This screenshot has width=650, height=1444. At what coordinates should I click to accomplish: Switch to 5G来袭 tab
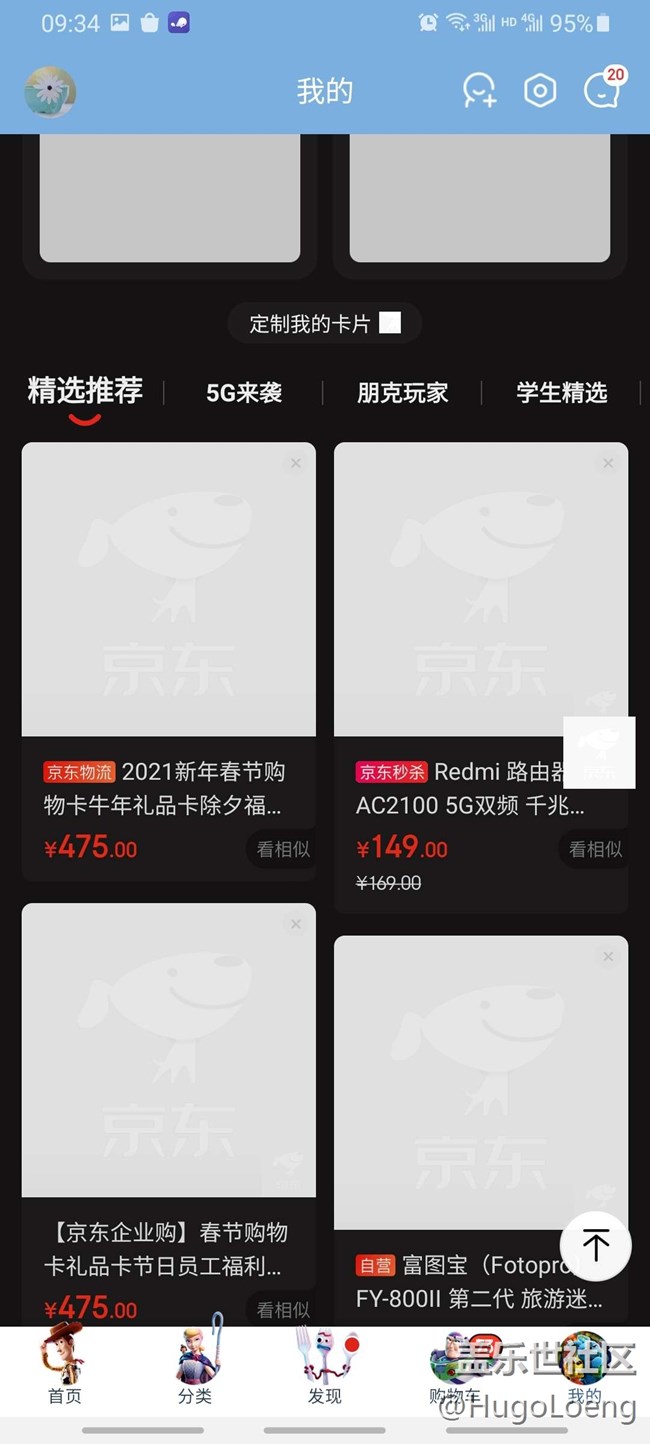pos(244,393)
